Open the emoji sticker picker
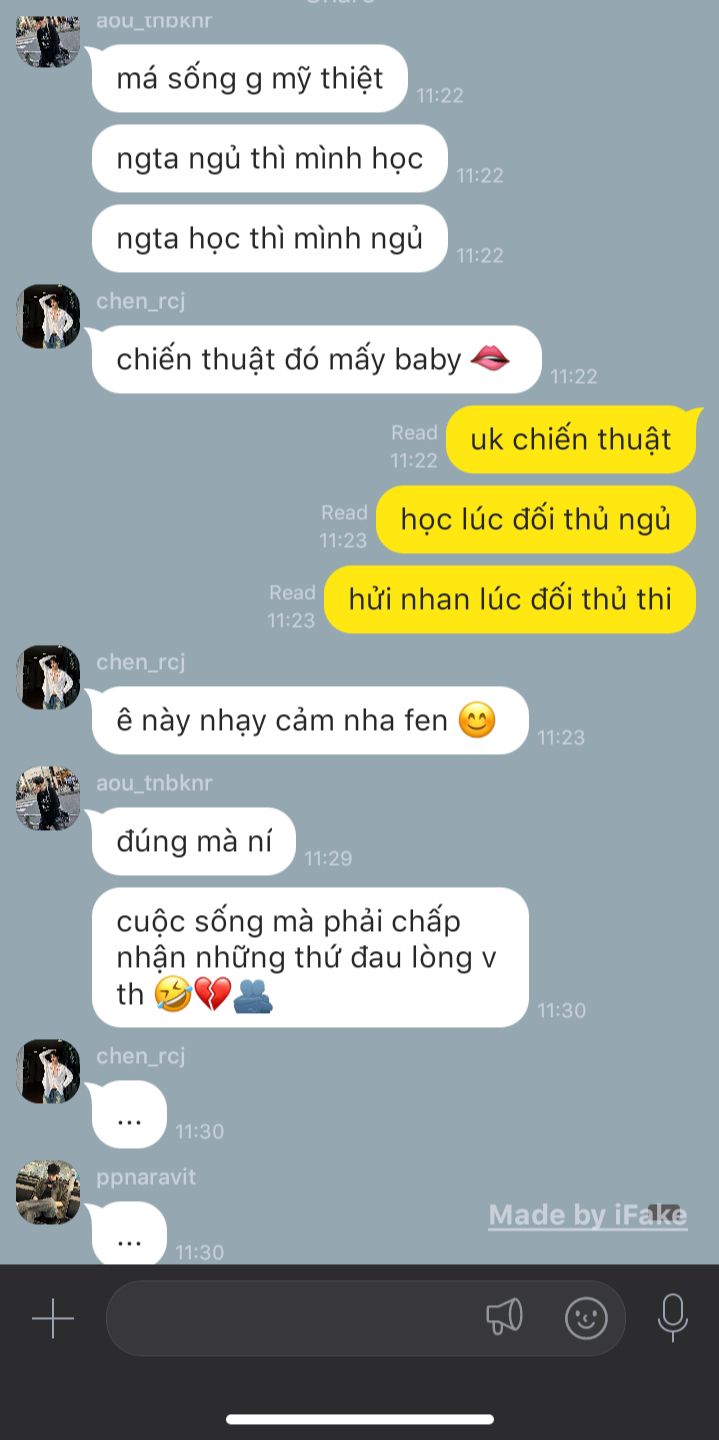The image size is (719, 1440). [x=586, y=1318]
